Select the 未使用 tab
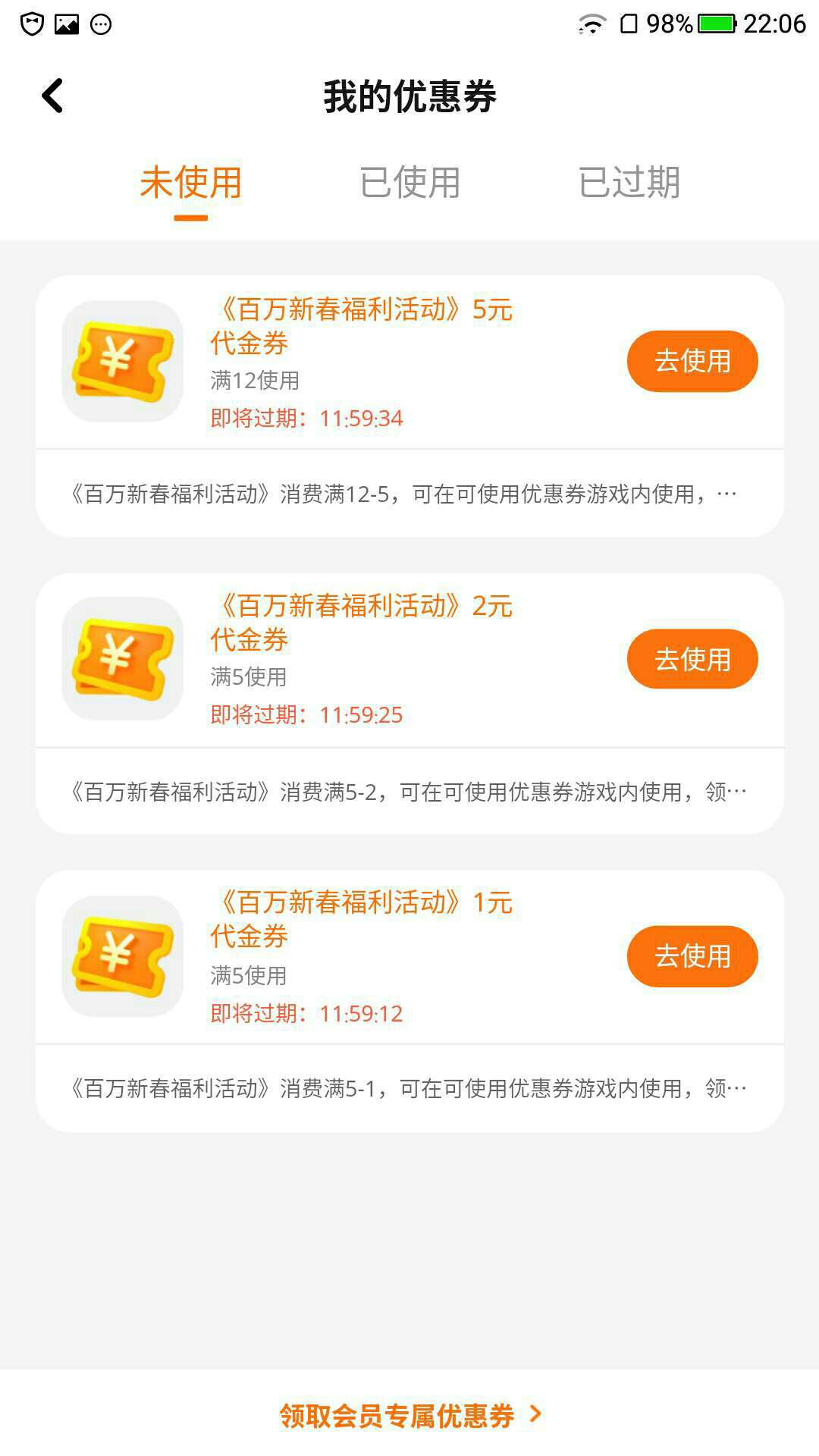This screenshot has height=1456, width=819. click(x=190, y=183)
